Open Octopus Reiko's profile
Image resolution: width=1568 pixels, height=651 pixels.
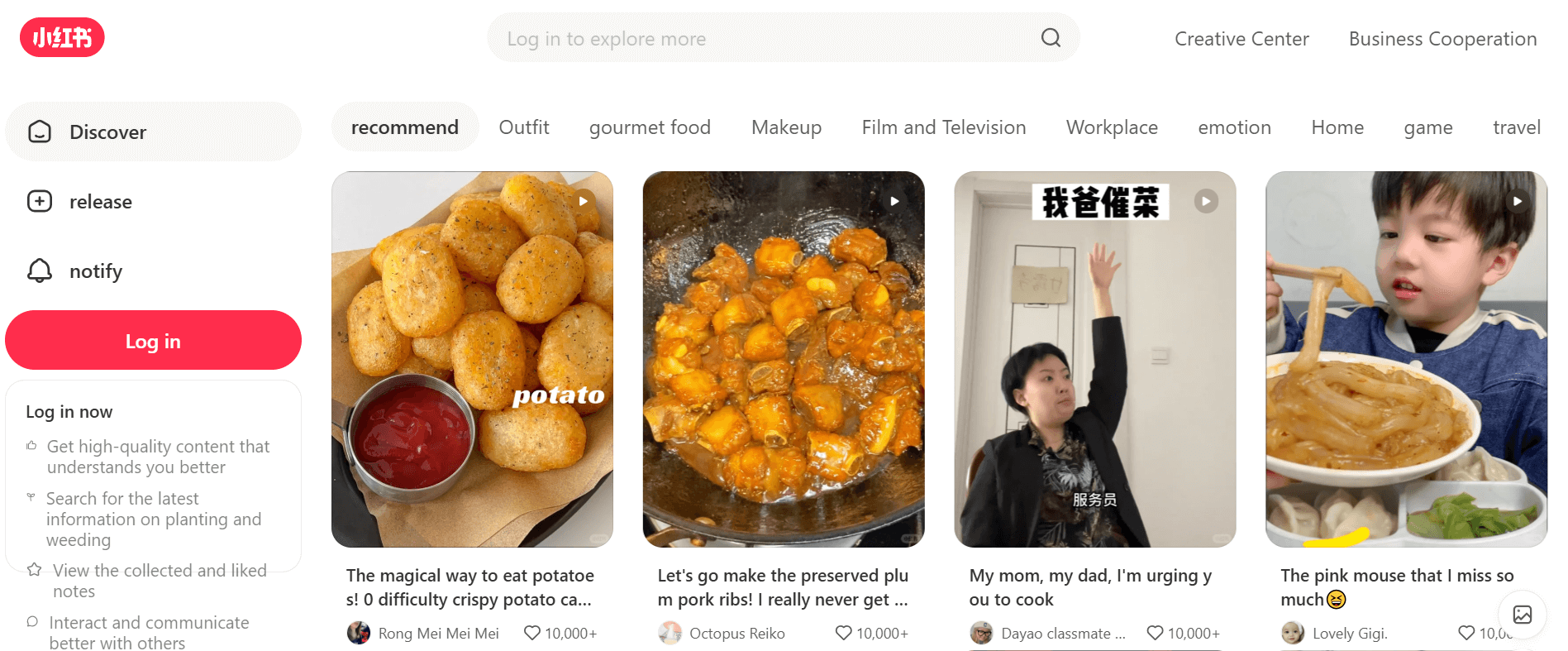point(736,634)
